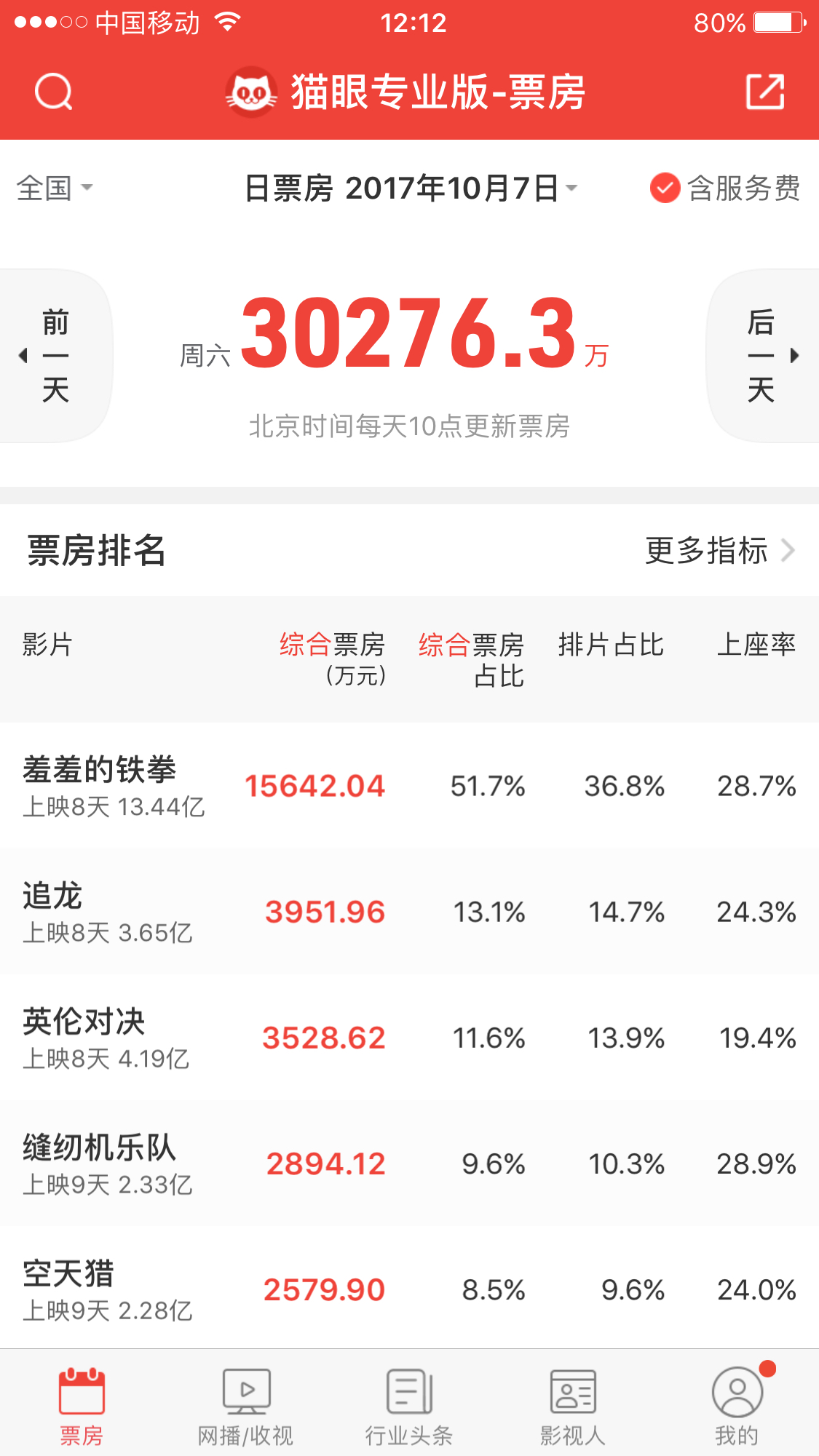Select the 票房 calendar icon

pos(82,1391)
